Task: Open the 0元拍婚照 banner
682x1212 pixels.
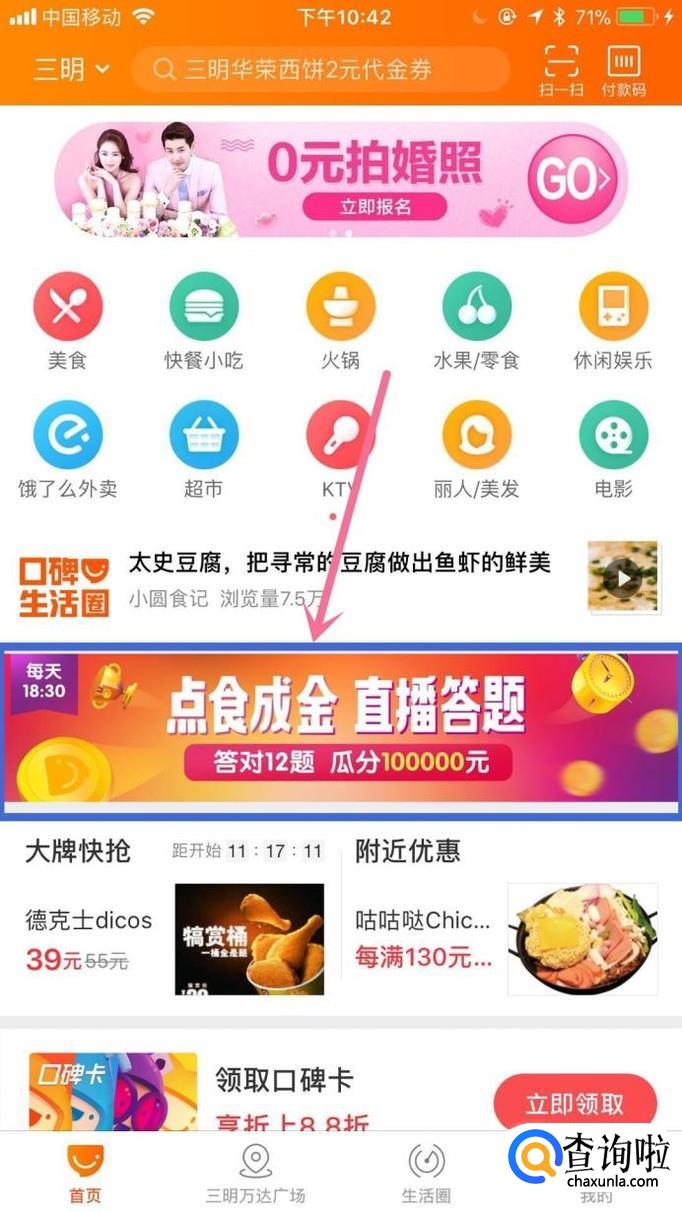Action: (340, 180)
